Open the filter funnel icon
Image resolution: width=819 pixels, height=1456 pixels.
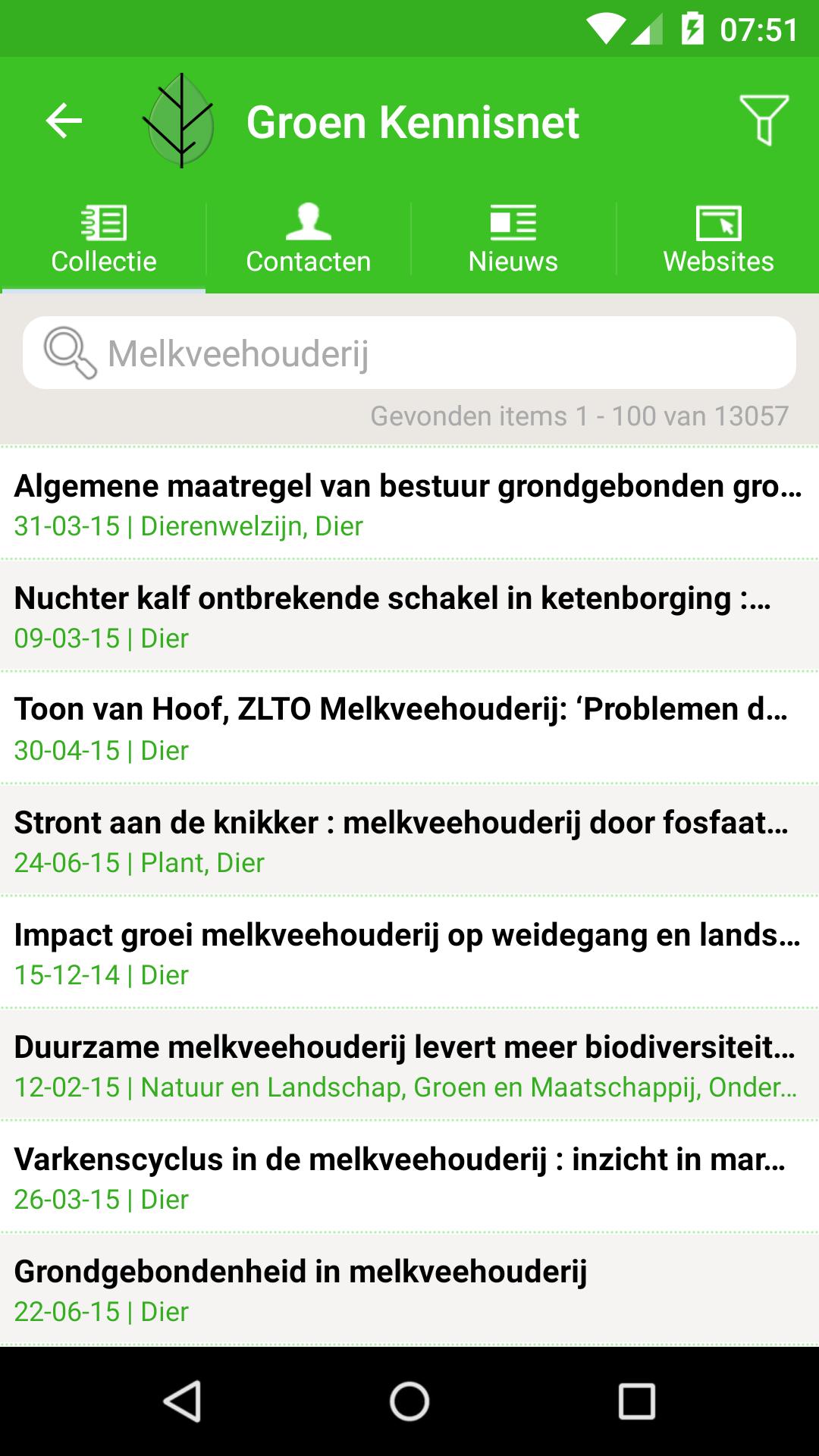[x=764, y=120]
